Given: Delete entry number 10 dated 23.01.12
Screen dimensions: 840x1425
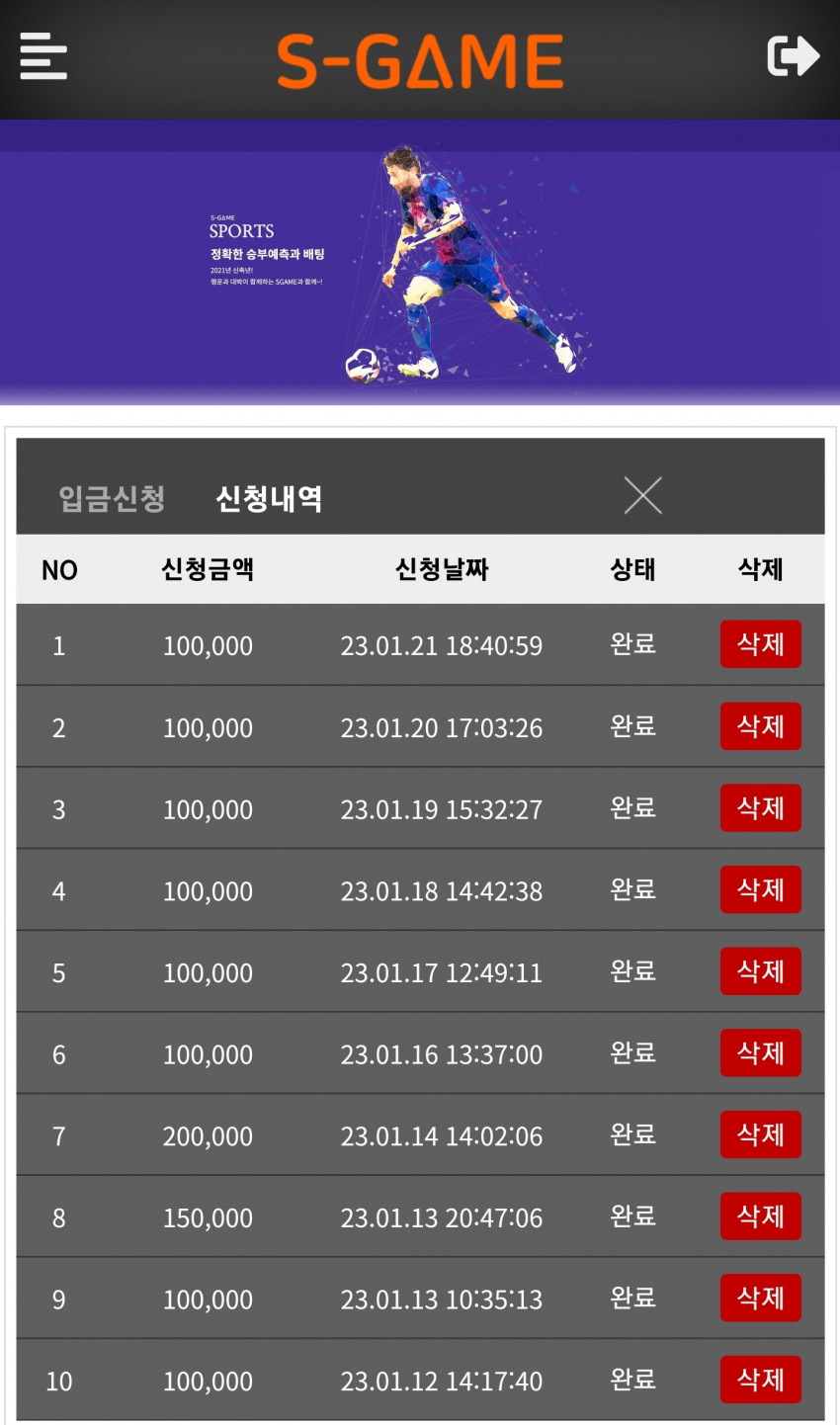Looking at the screenshot, I should (760, 1380).
